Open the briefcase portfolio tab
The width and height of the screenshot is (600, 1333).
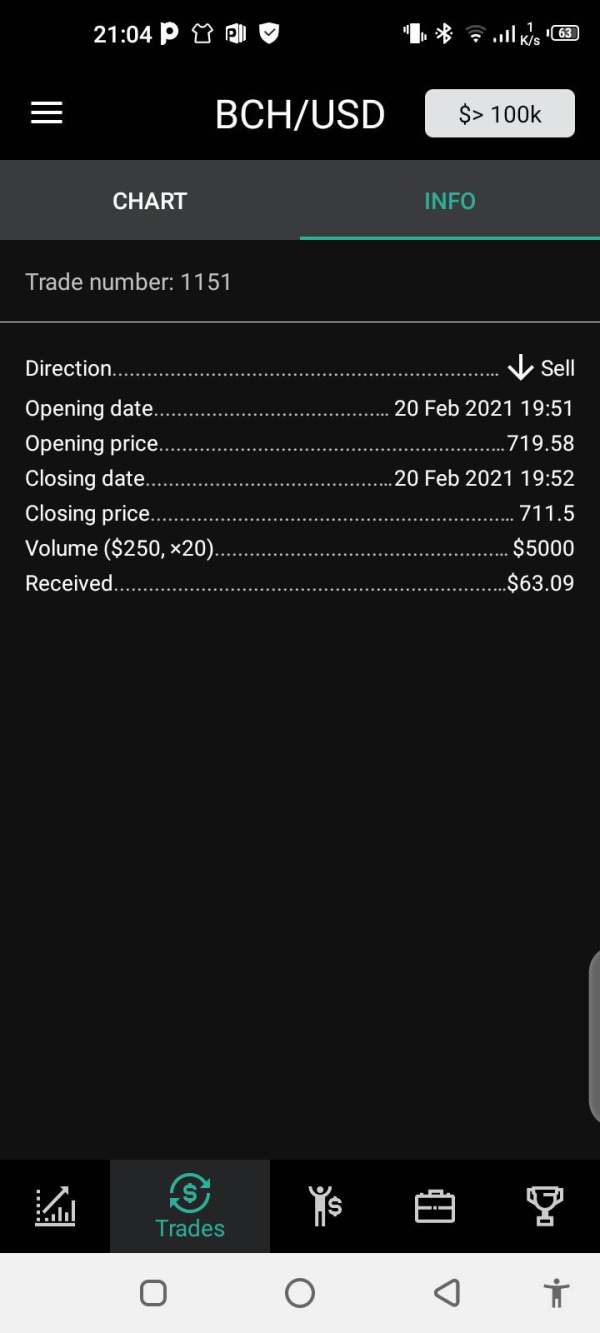(435, 1206)
